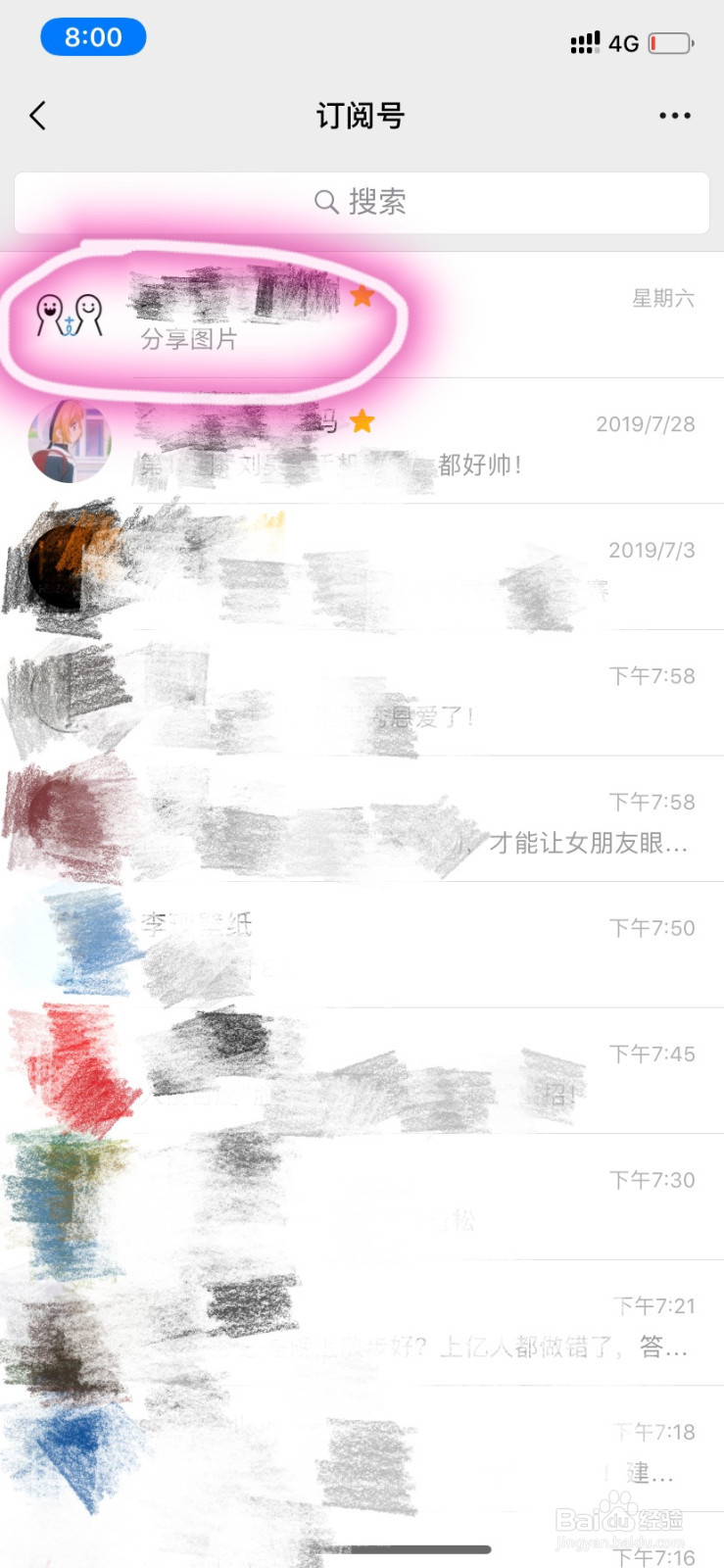
Task: Tap the back arrow to exit 订阅号
Action: 37,115
